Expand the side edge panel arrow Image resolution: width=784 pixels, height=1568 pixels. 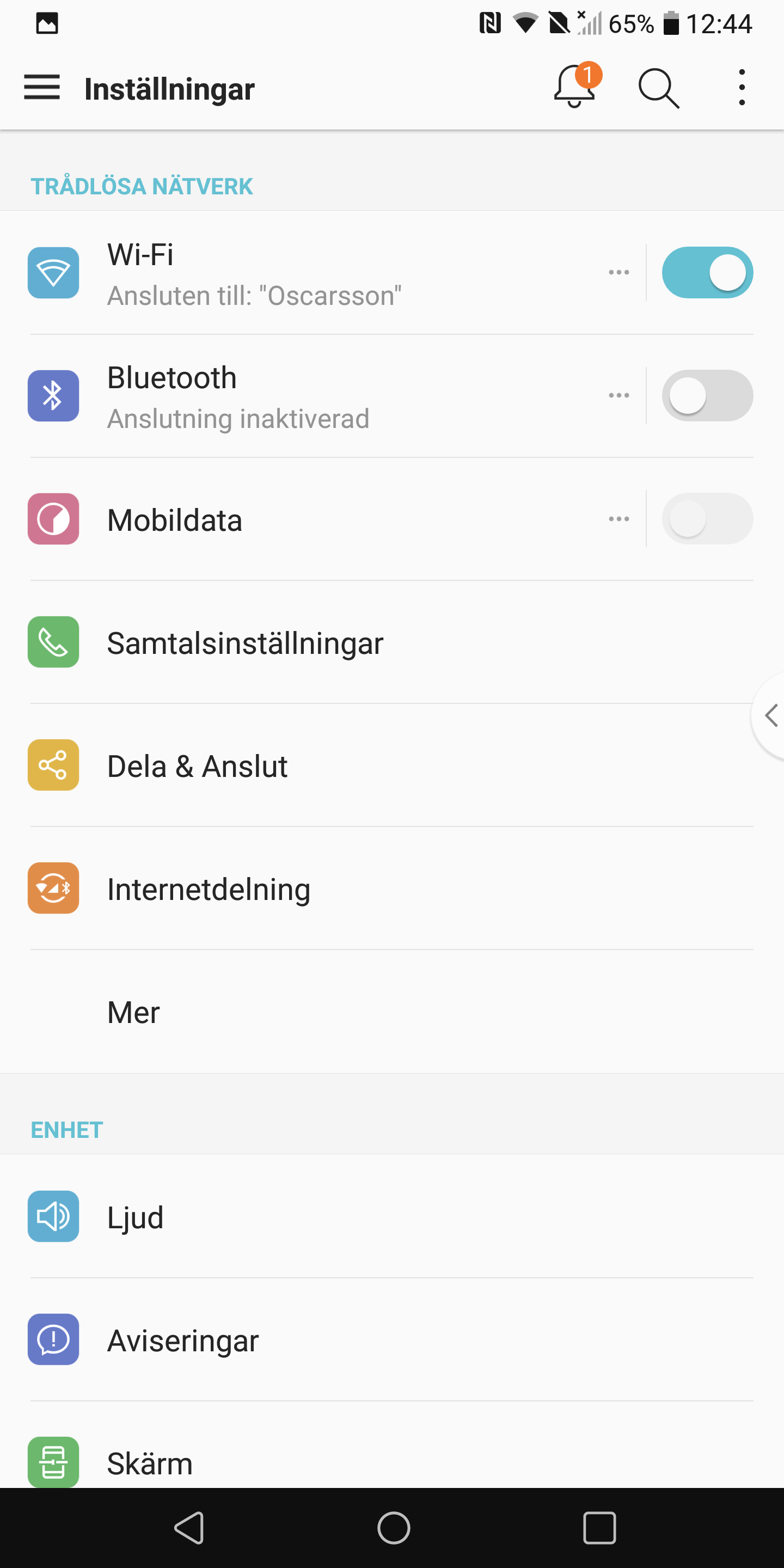pyautogui.click(x=770, y=715)
